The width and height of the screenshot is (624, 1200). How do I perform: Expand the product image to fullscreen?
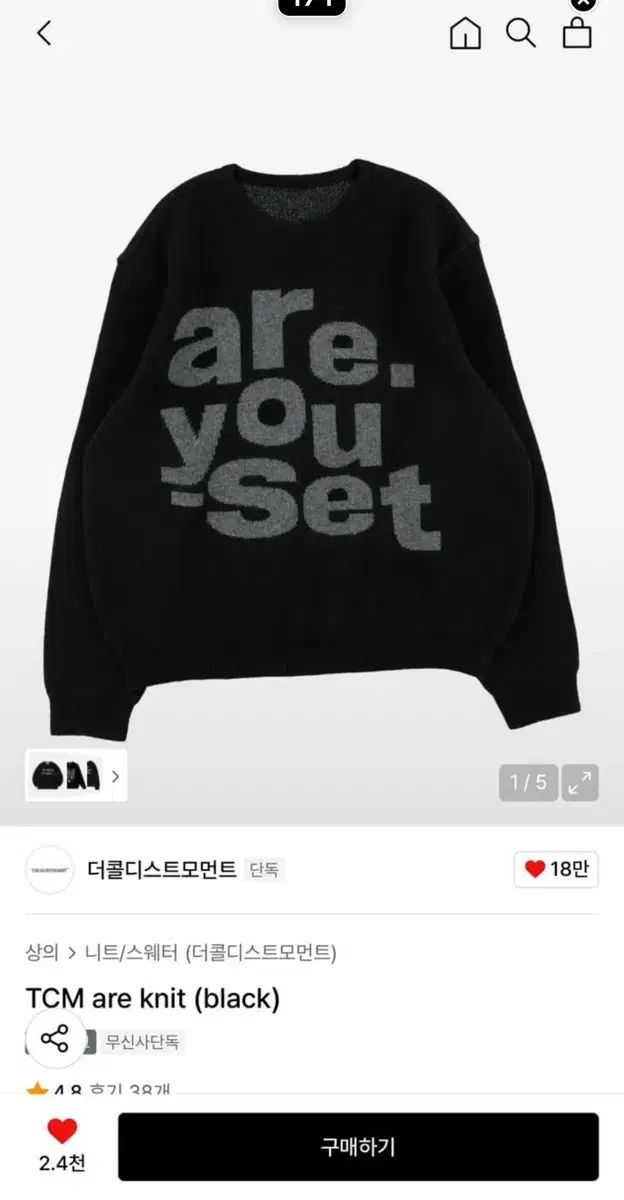click(x=579, y=783)
